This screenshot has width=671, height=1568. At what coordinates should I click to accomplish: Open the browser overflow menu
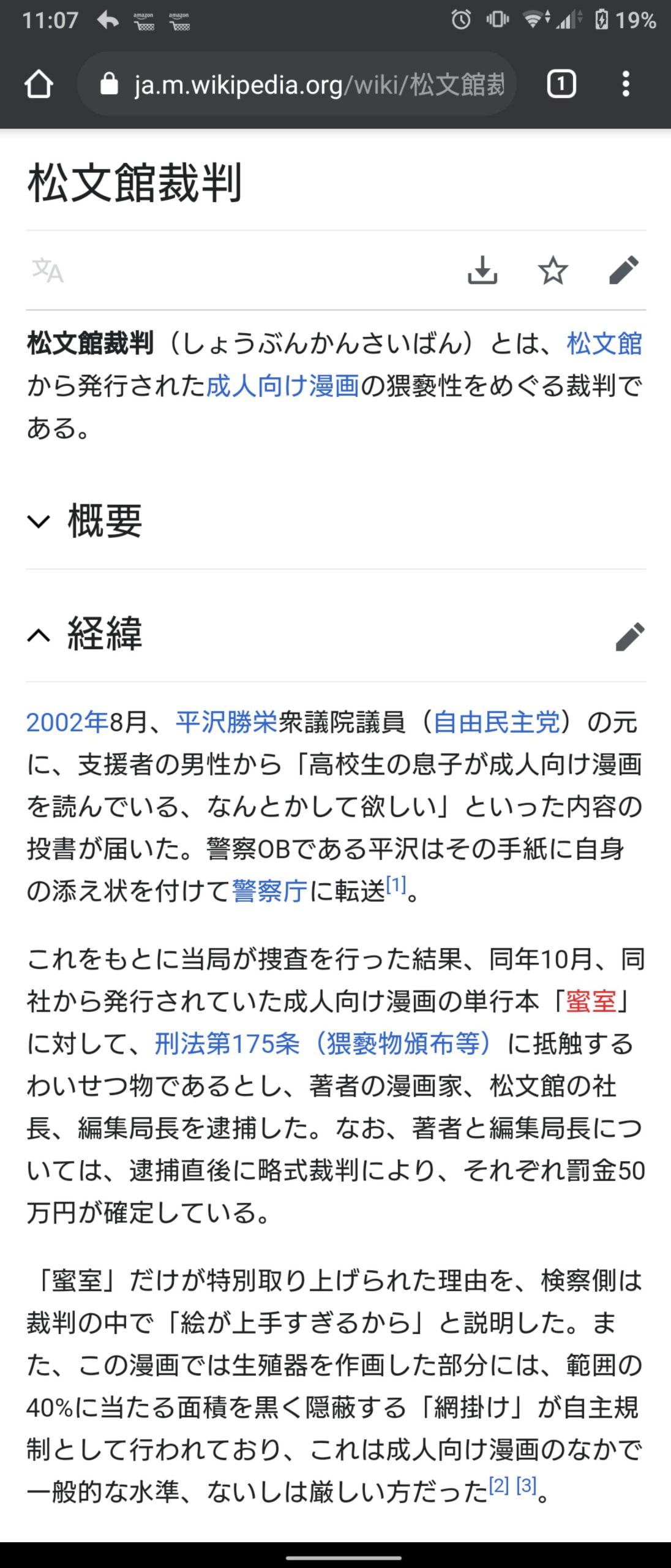[625, 84]
